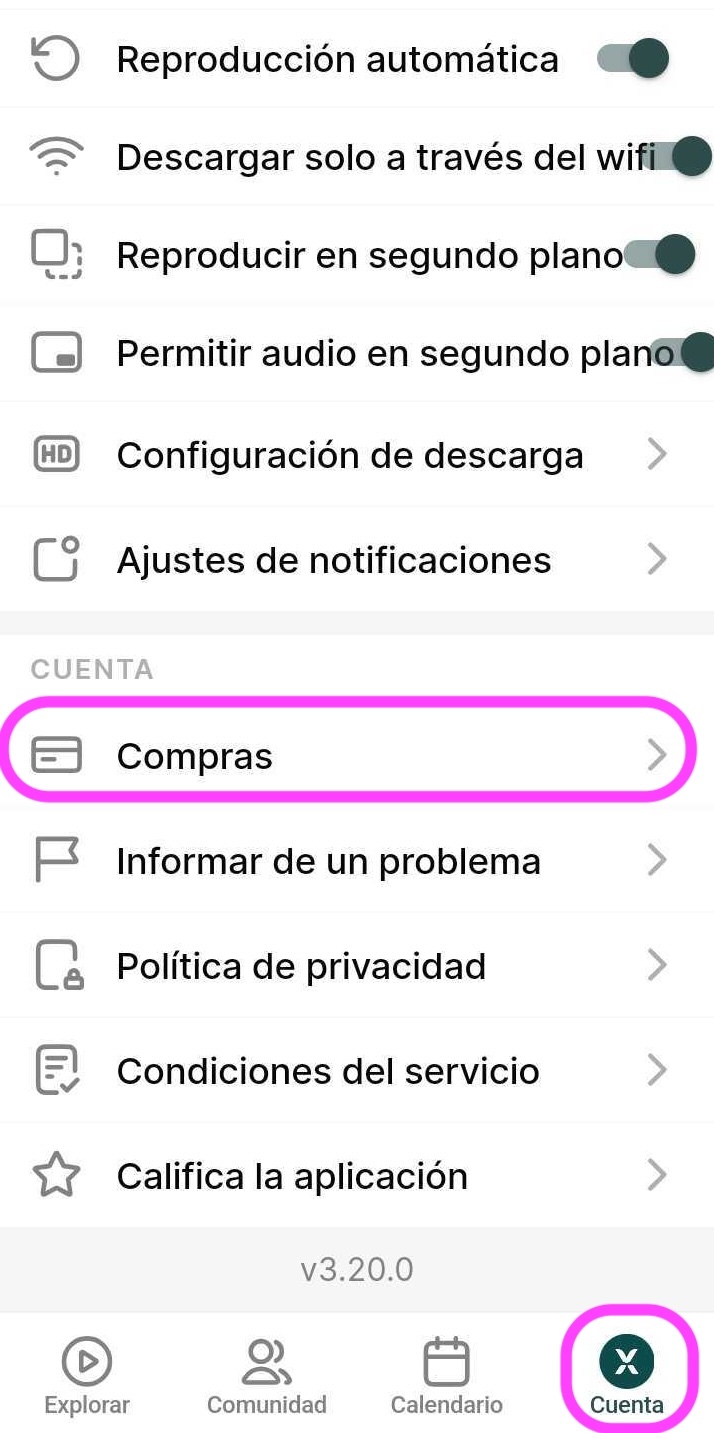The height and width of the screenshot is (1433, 714).
Task: Open Condiciones del servicio
Action: pos(356,1071)
